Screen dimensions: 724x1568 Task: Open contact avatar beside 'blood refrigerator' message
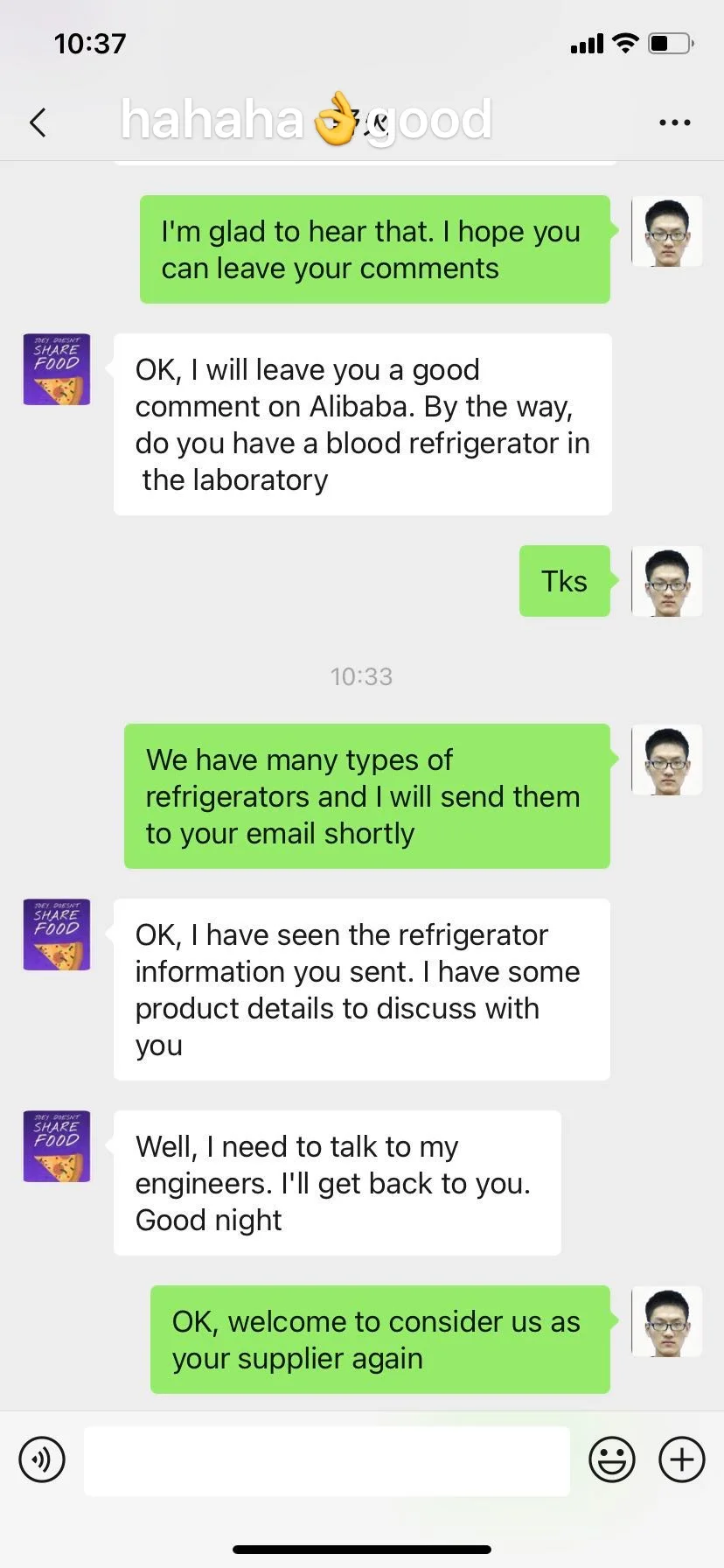[x=57, y=369]
